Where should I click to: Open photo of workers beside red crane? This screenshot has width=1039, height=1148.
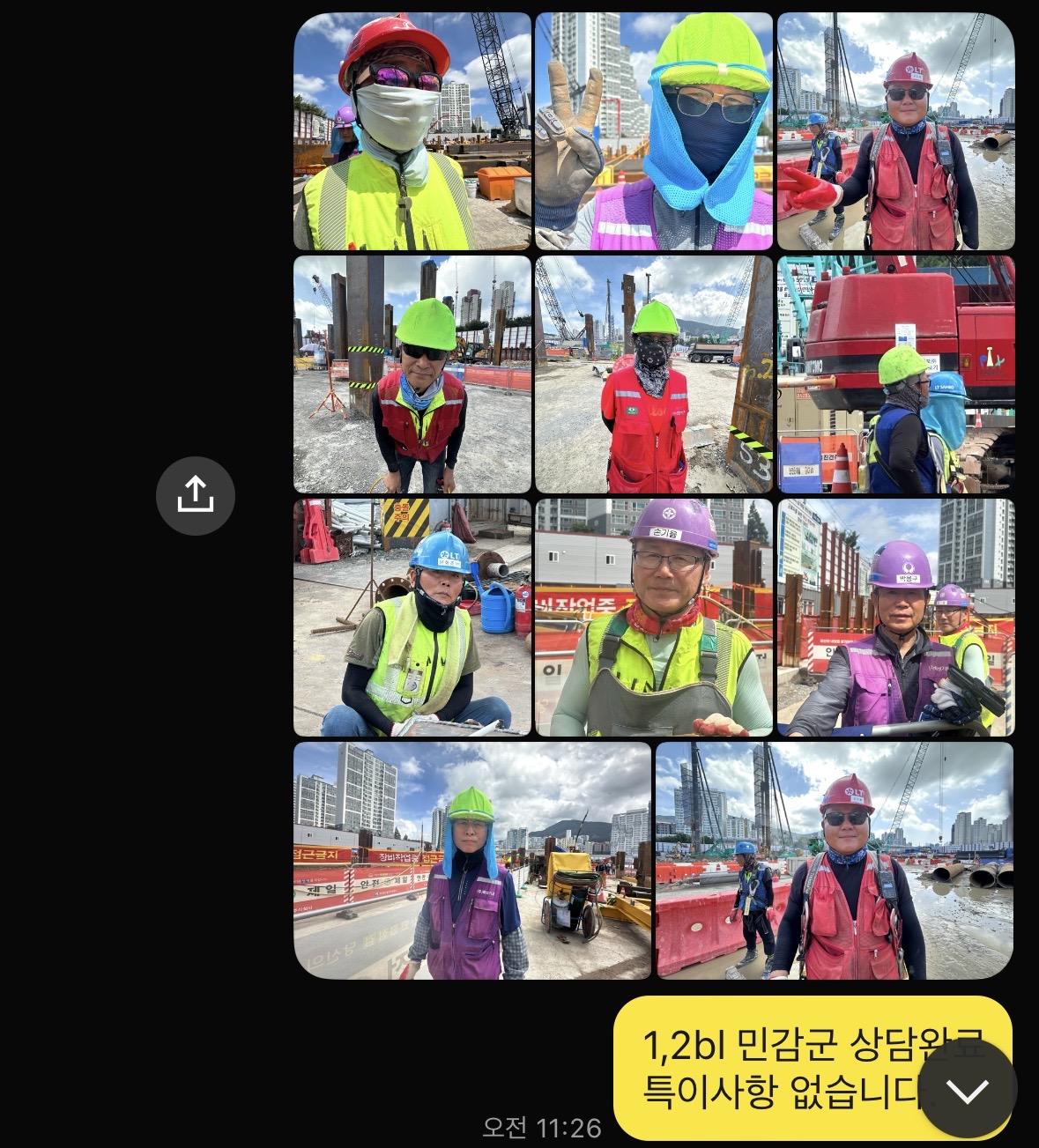[895, 374]
